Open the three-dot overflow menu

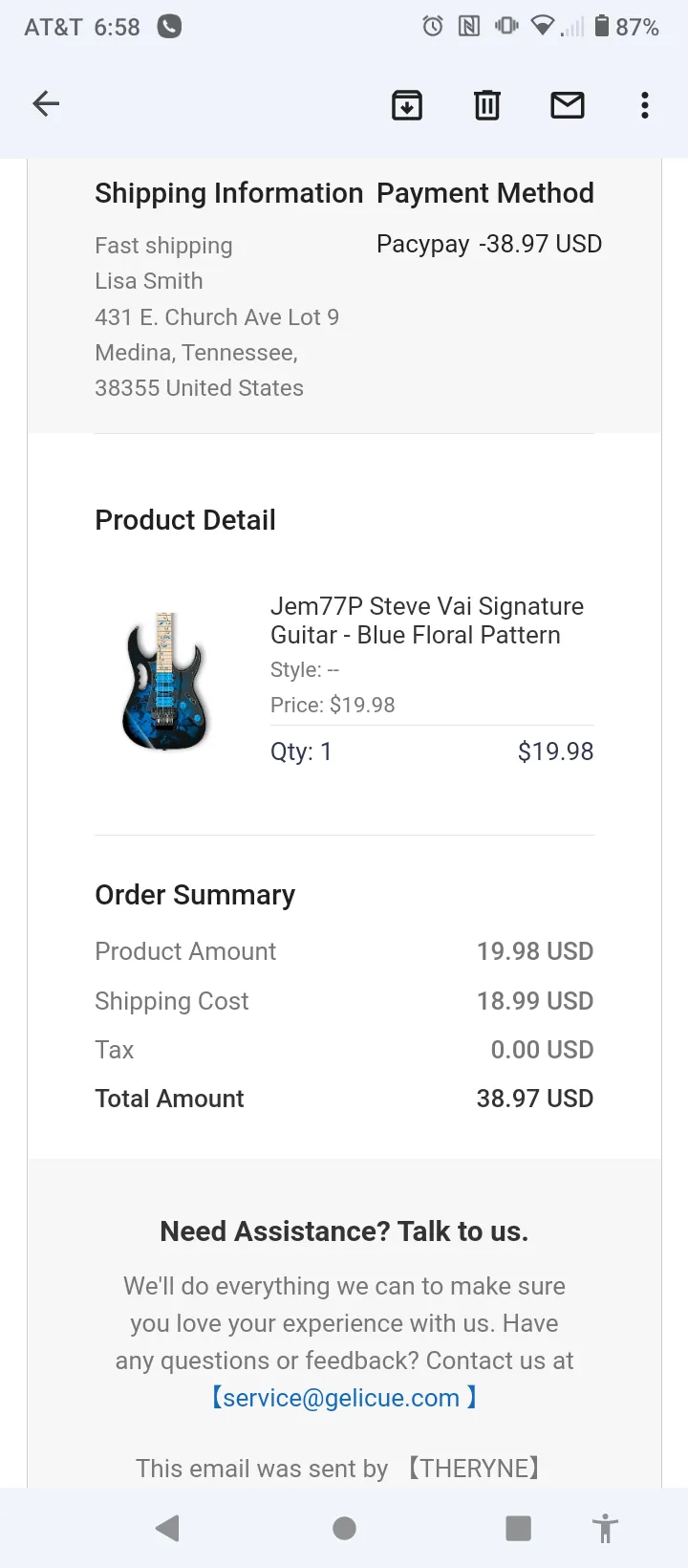click(645, 104)
